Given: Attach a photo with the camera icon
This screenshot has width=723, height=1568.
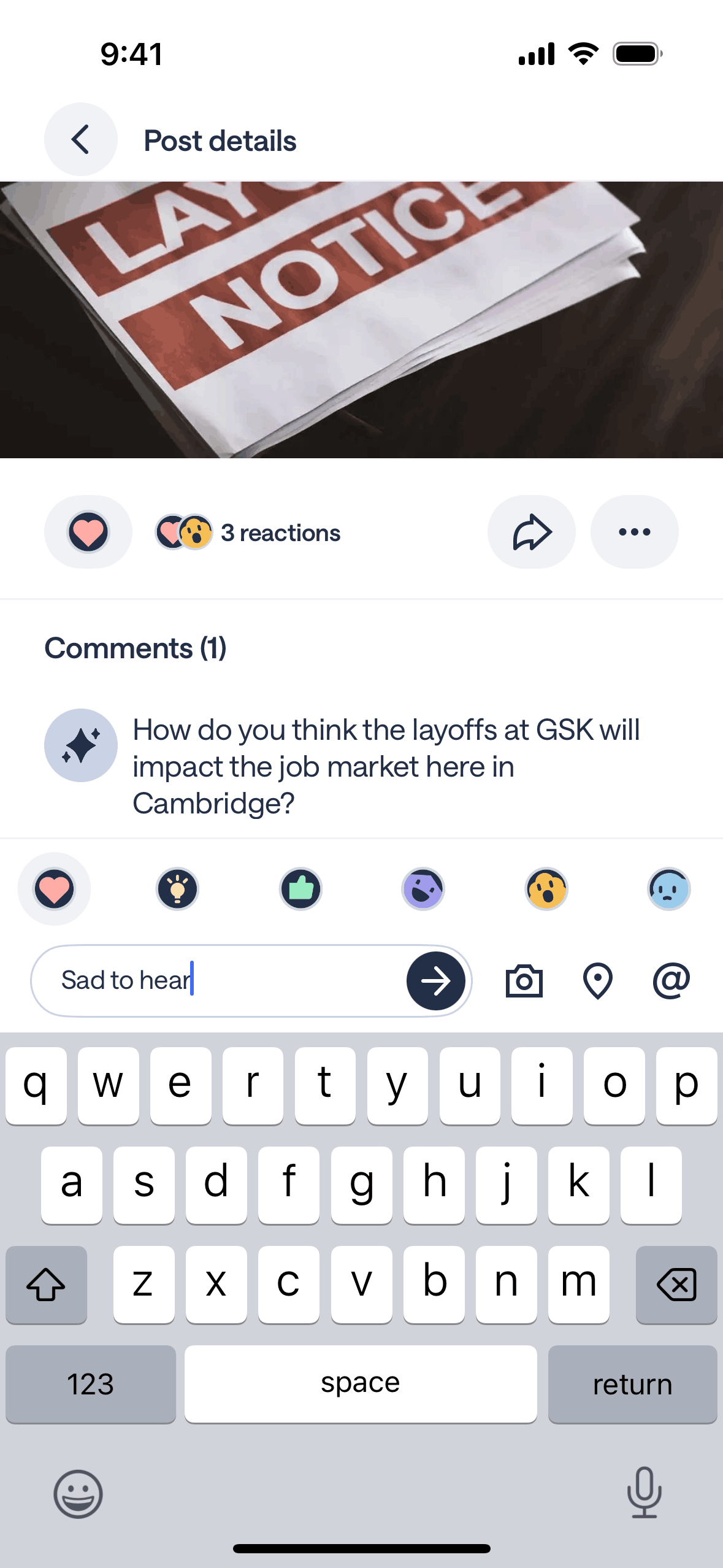Looking at the screenshot, I should tap(524, 981).
